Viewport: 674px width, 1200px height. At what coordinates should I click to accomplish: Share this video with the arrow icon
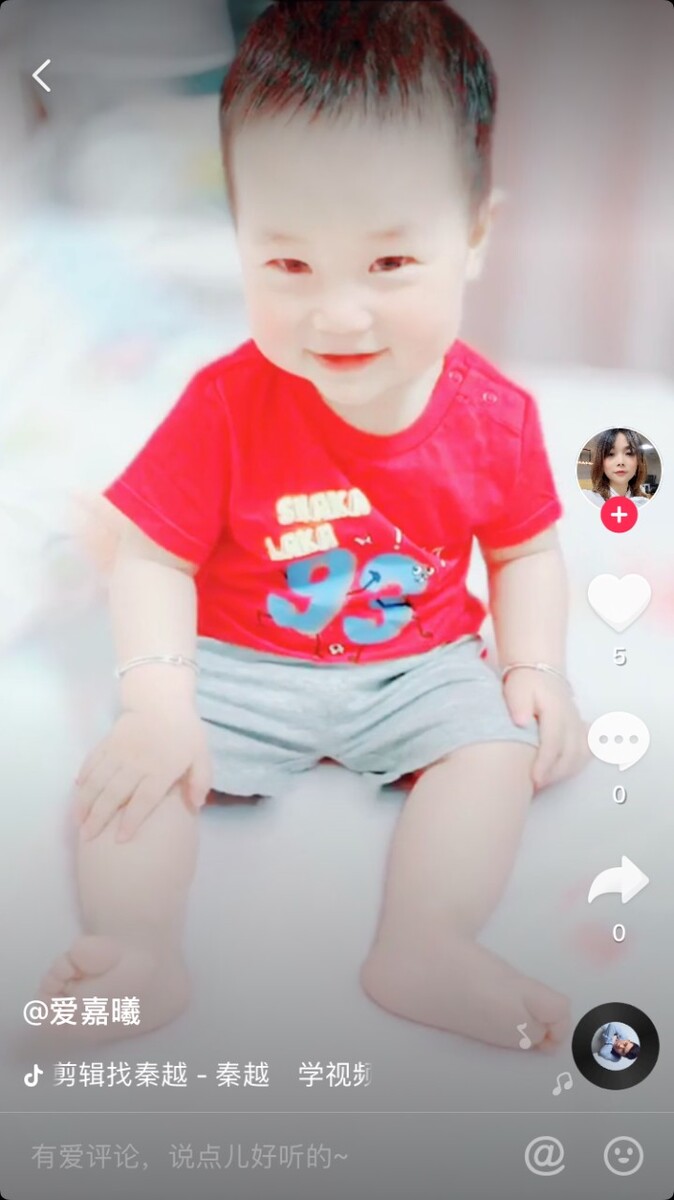(619, 881)
